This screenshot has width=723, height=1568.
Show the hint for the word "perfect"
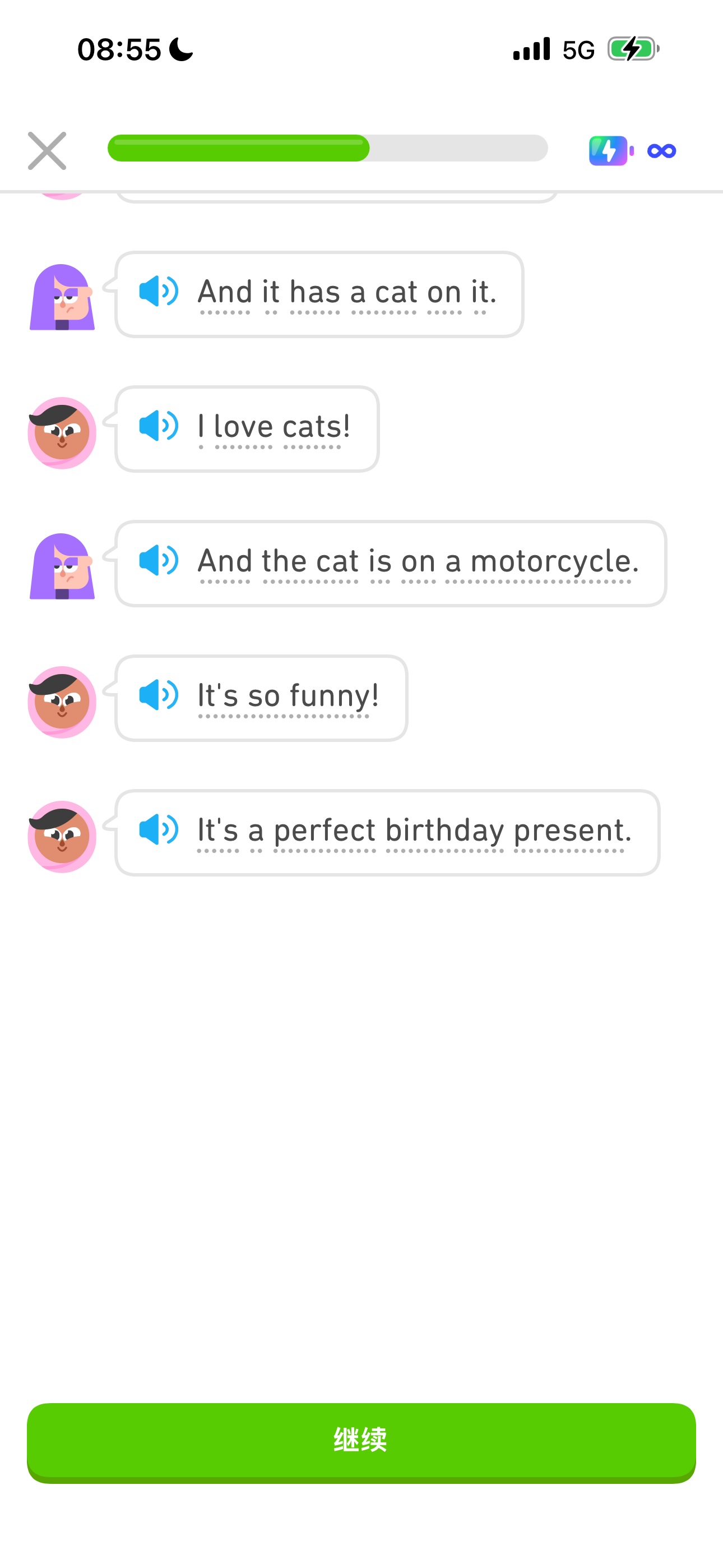(x=325, y=830)
